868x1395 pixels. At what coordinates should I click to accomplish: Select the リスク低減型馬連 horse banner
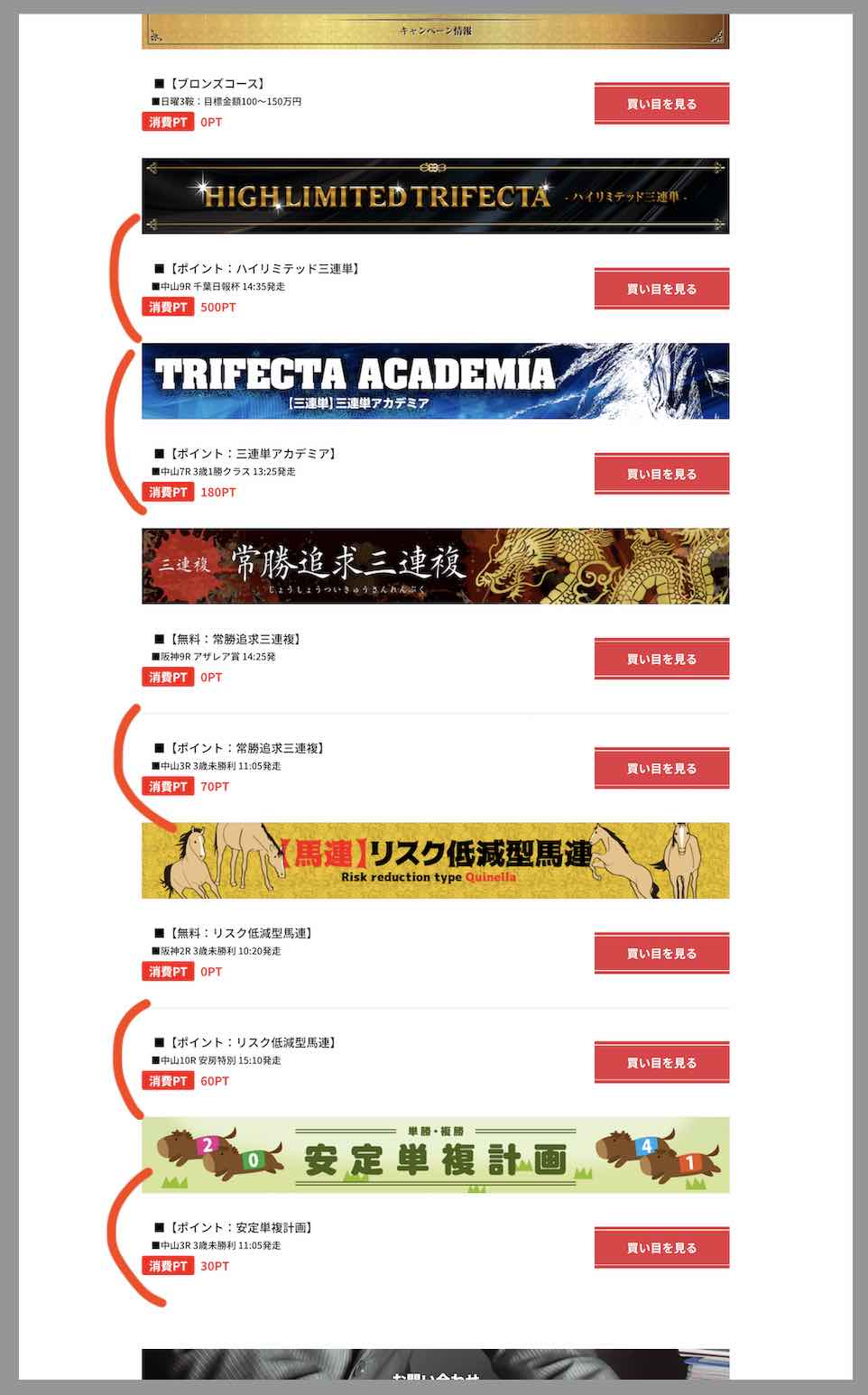pos(434,860)
